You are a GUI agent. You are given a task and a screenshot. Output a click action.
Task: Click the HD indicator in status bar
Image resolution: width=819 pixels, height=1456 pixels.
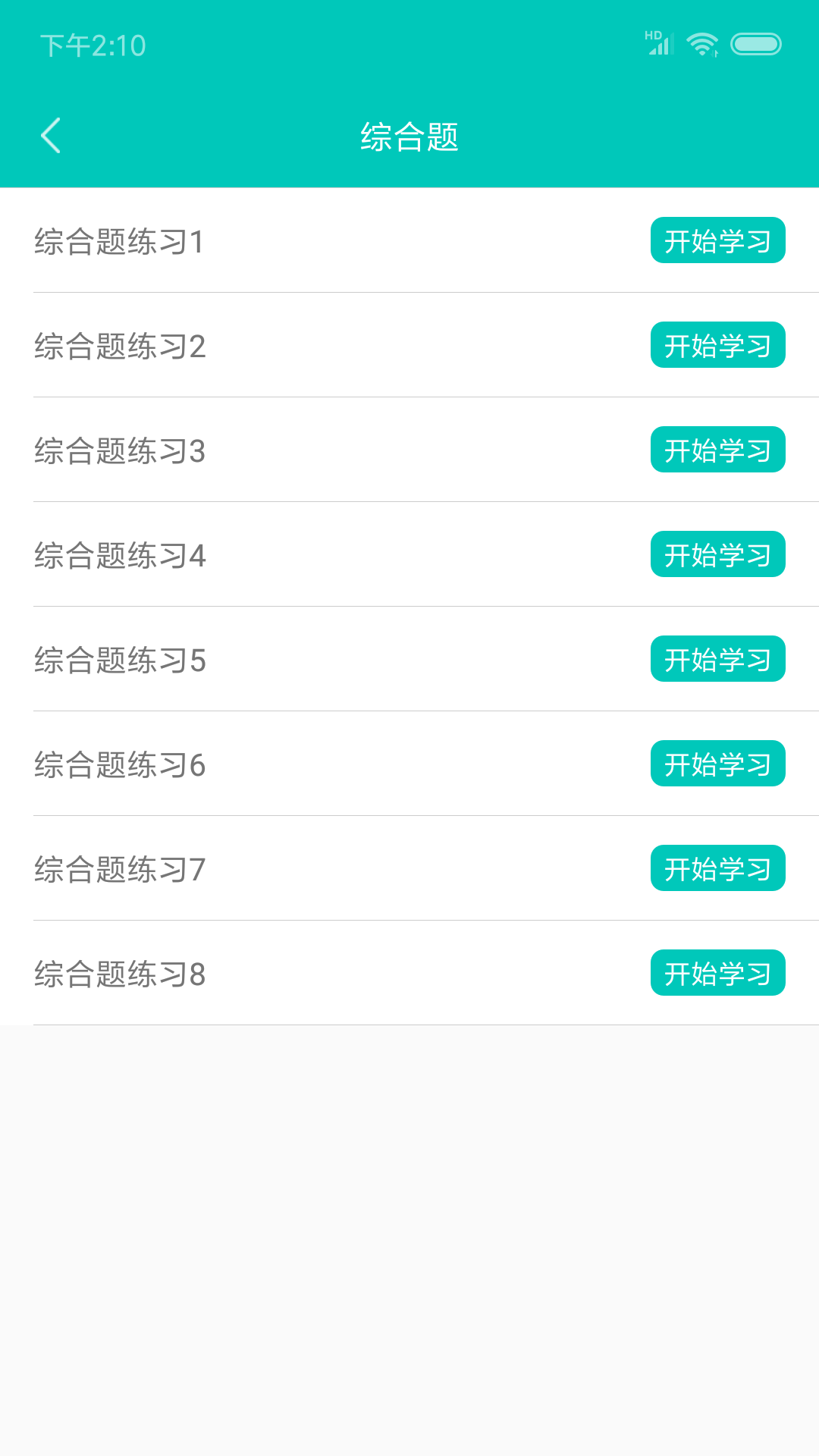pos(651,35)
